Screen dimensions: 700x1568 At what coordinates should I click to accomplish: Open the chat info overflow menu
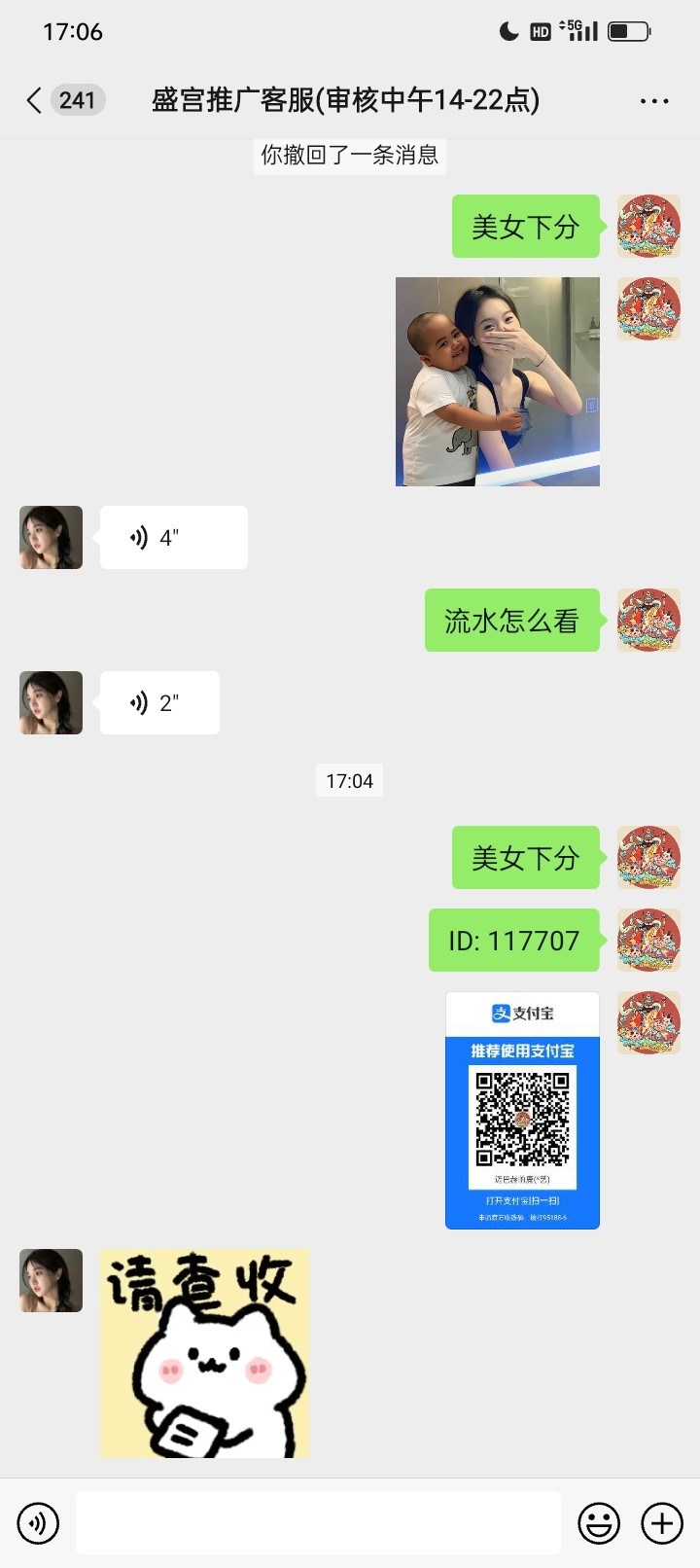(653, 100)
